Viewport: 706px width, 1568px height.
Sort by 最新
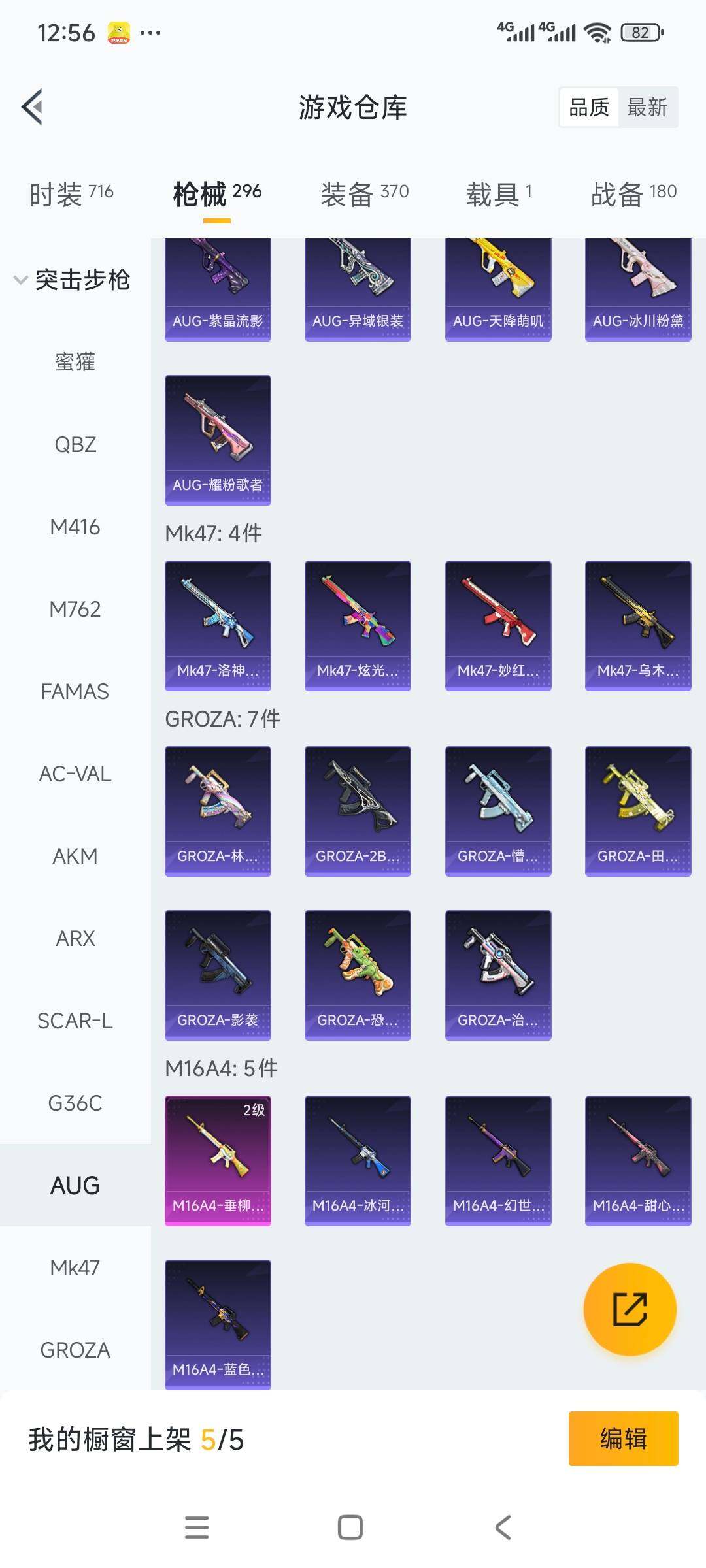[x=647, y=107]
